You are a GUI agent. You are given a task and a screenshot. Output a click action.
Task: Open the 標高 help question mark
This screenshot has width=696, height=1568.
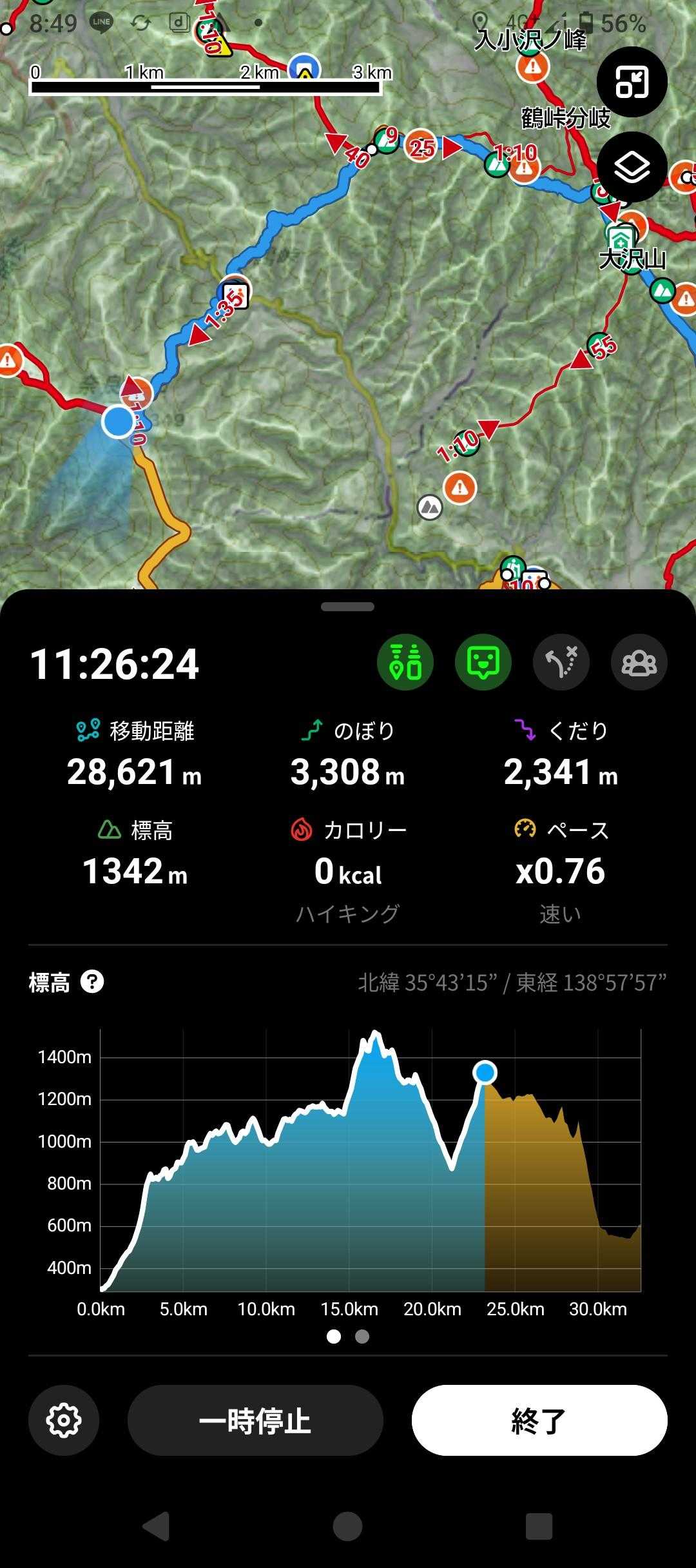pyautogui.click(x=92, y=982)
